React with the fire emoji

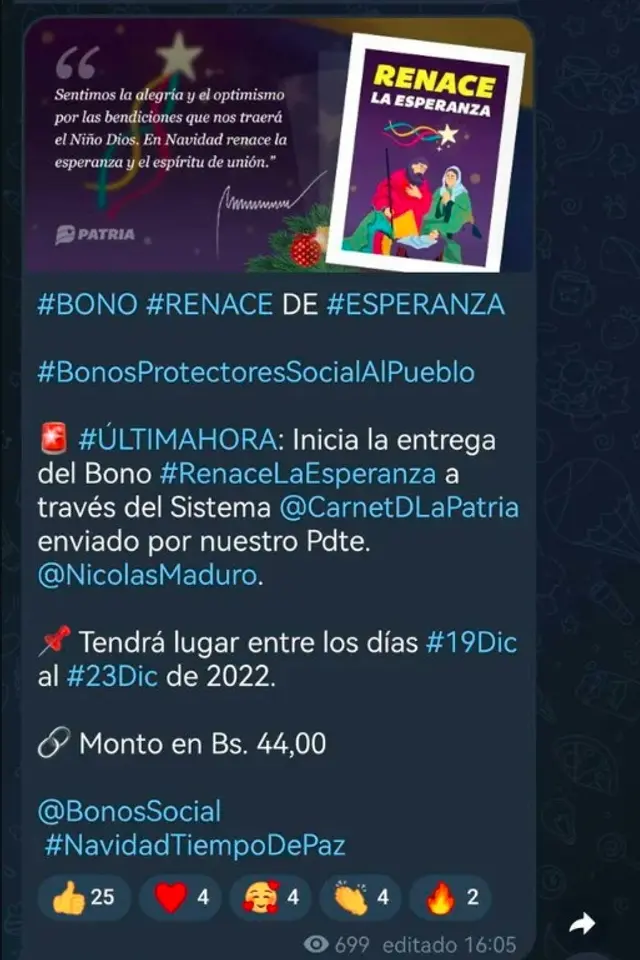pos(451,897)
